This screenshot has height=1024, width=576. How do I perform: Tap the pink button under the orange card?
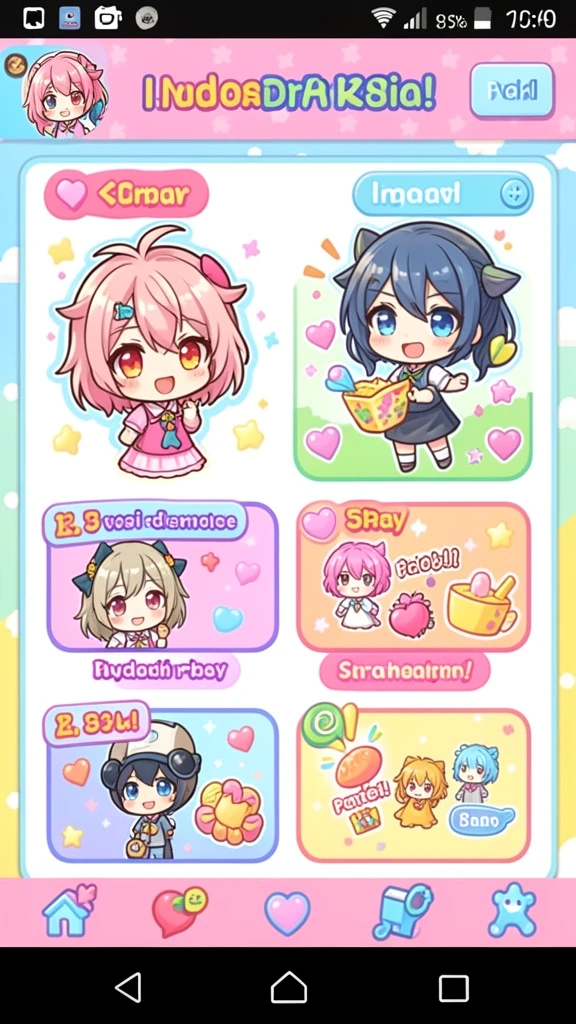(404, 671)
